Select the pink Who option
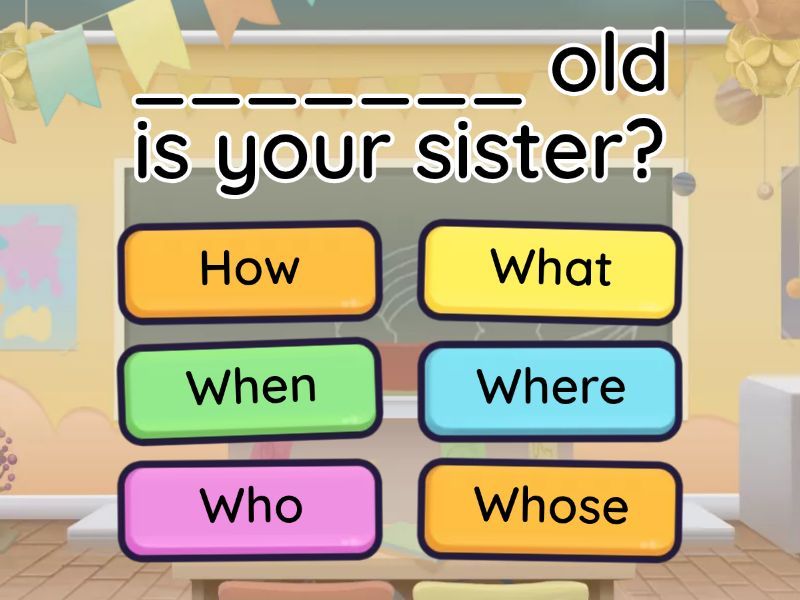The width and height of the screenshot is (800, 600). (x=249, y=507)
